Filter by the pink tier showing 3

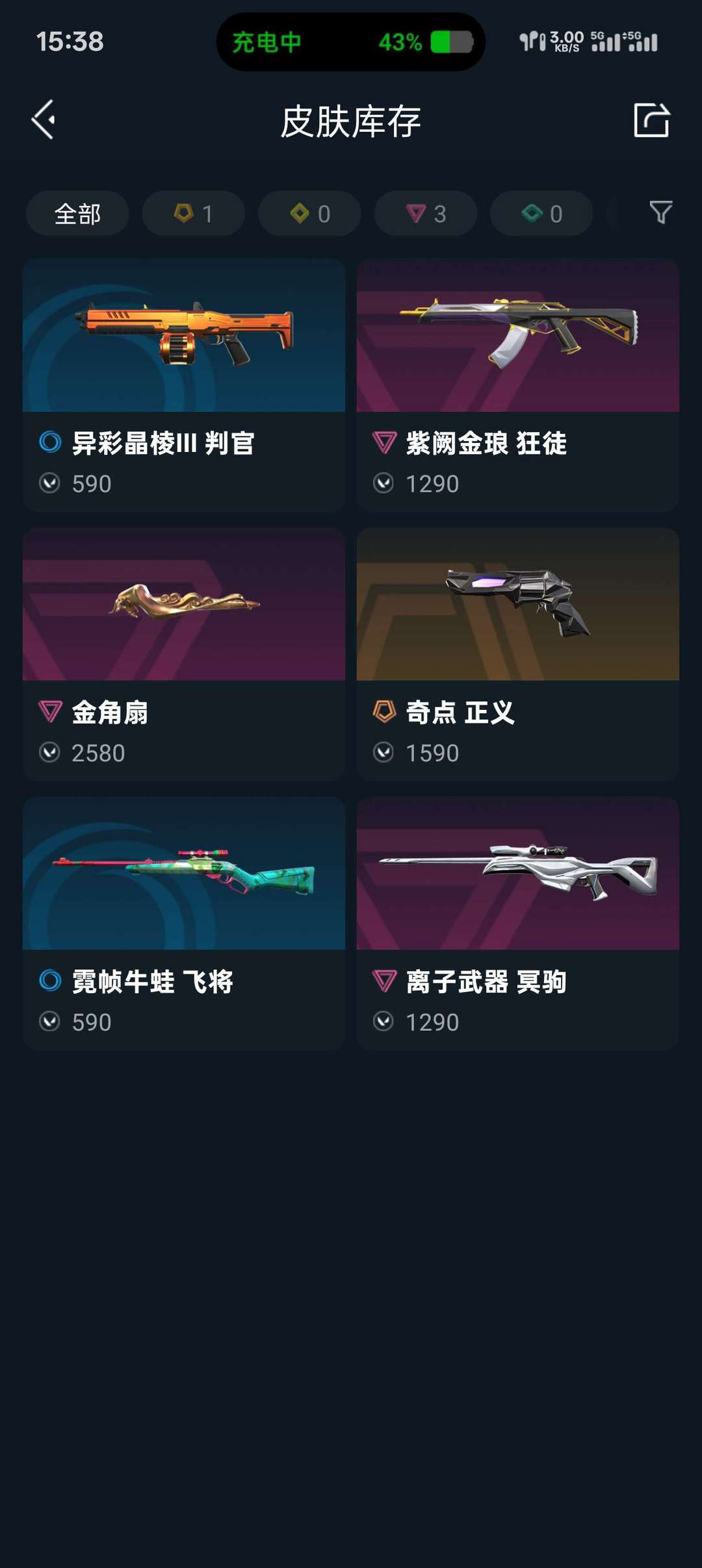426,213
